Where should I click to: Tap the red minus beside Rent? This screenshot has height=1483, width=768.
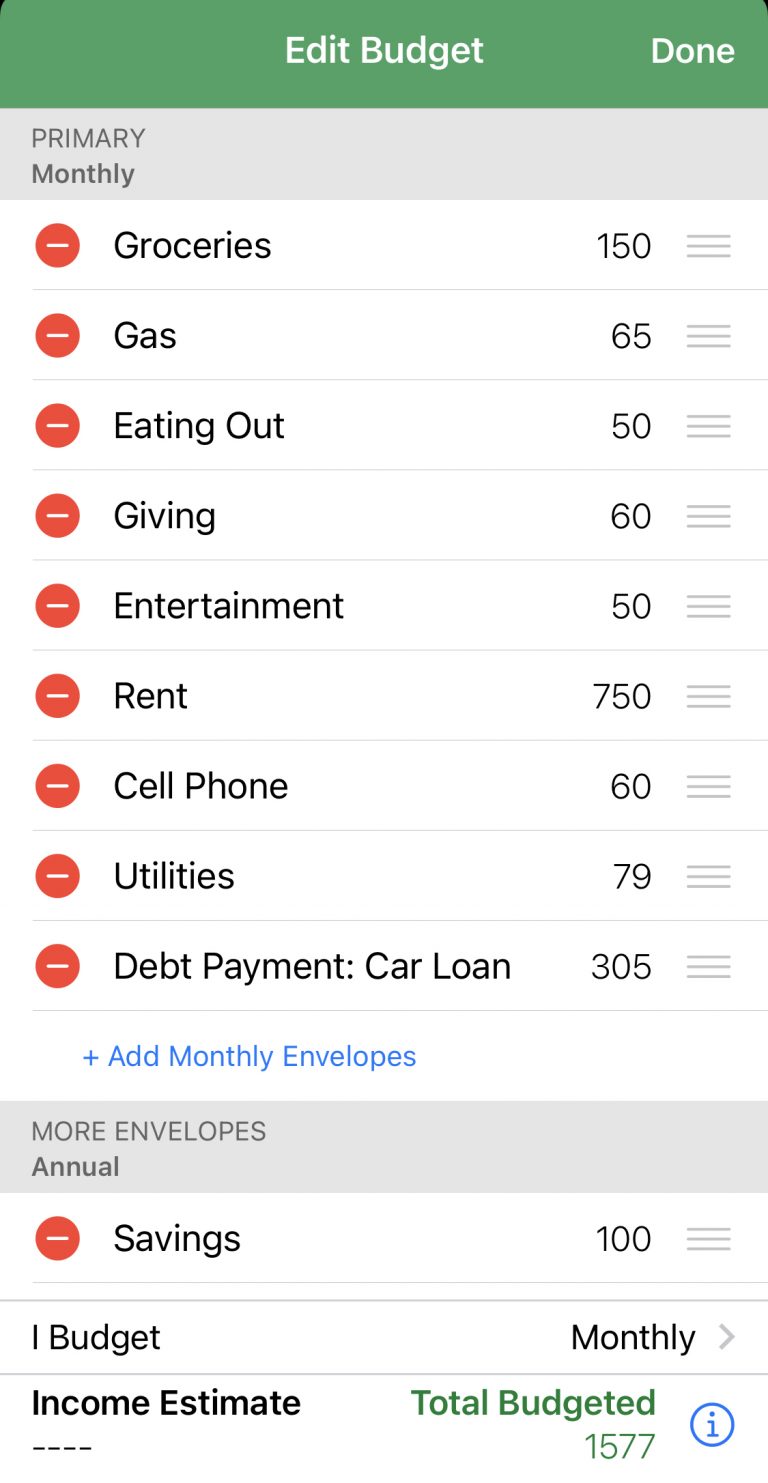coord(58,696)
